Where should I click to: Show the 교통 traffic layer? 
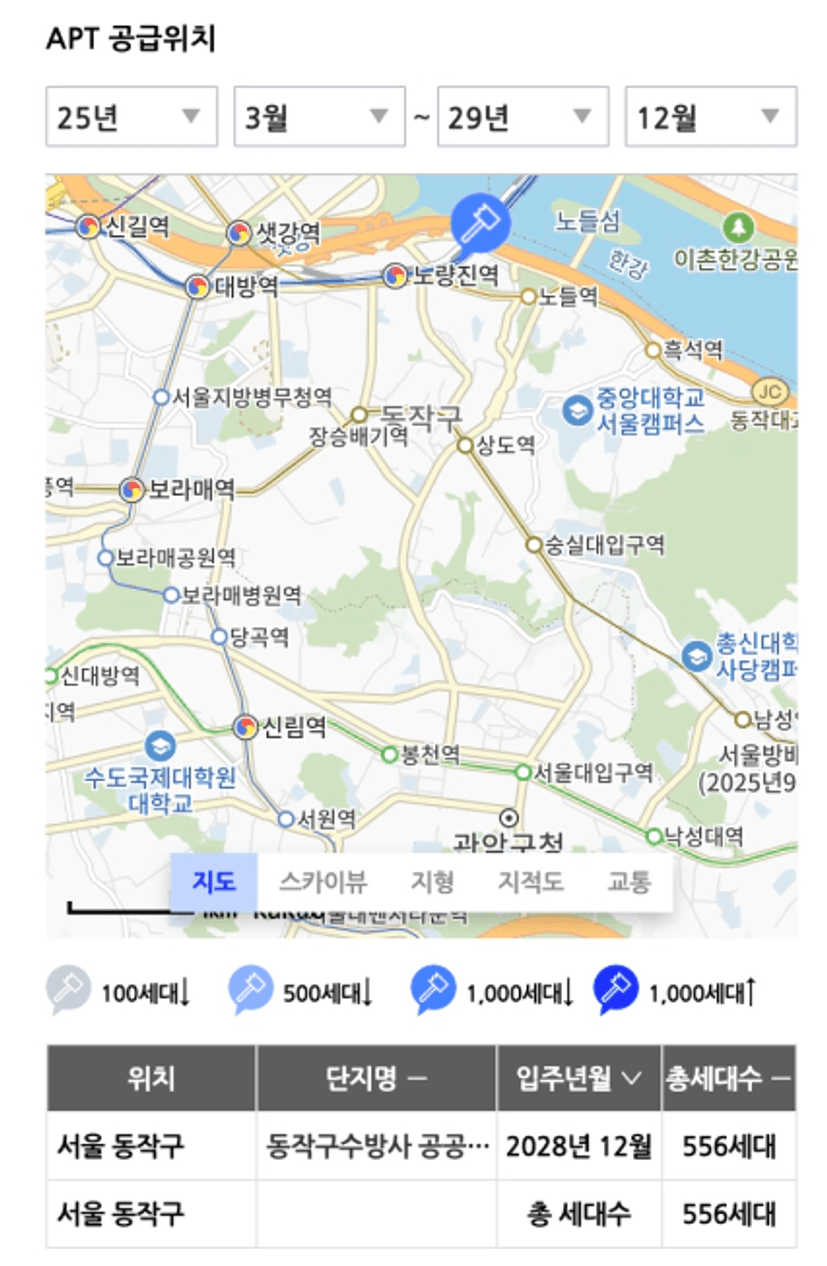click(x=629, y=882)
